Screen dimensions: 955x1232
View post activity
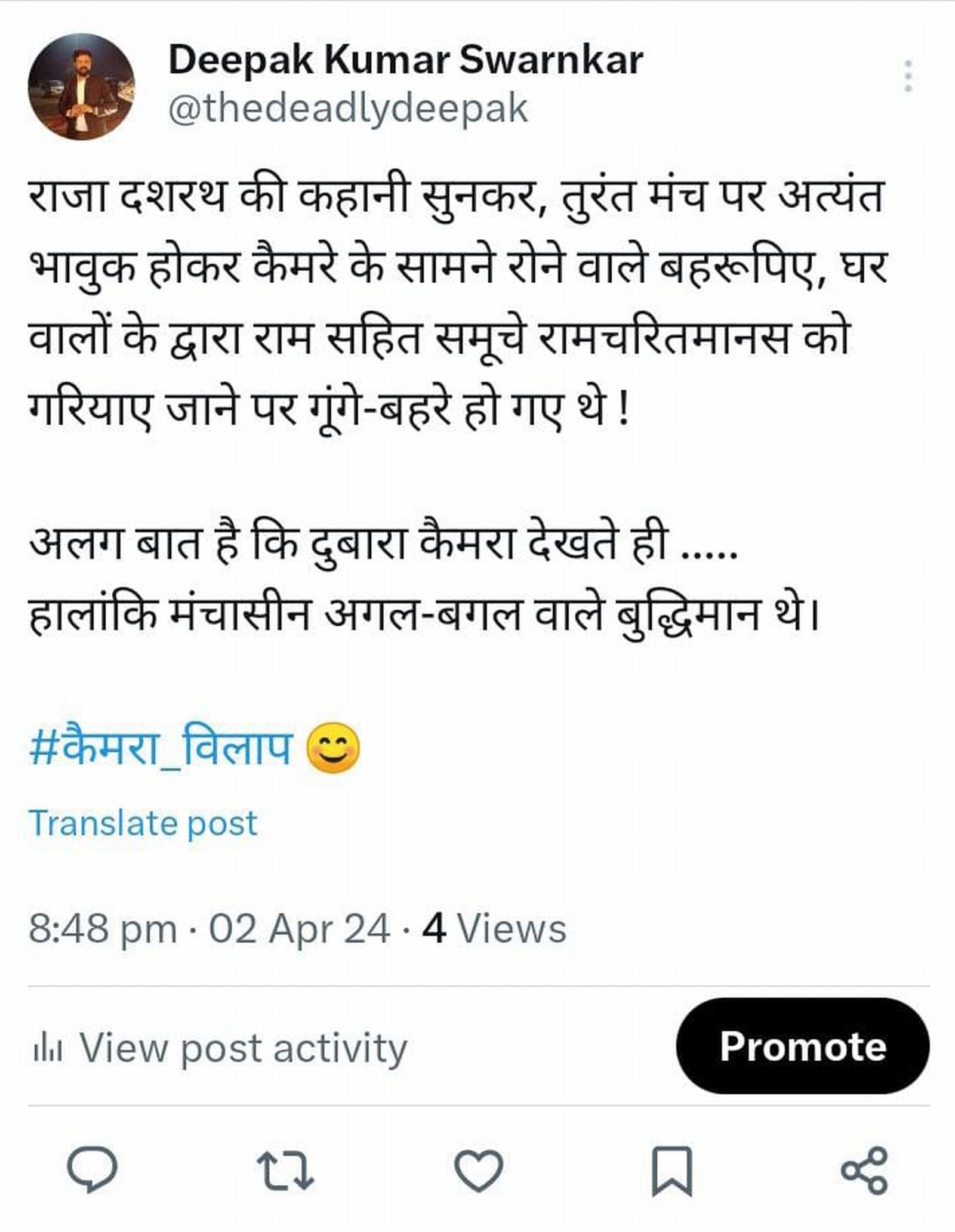coord(221,1048)
